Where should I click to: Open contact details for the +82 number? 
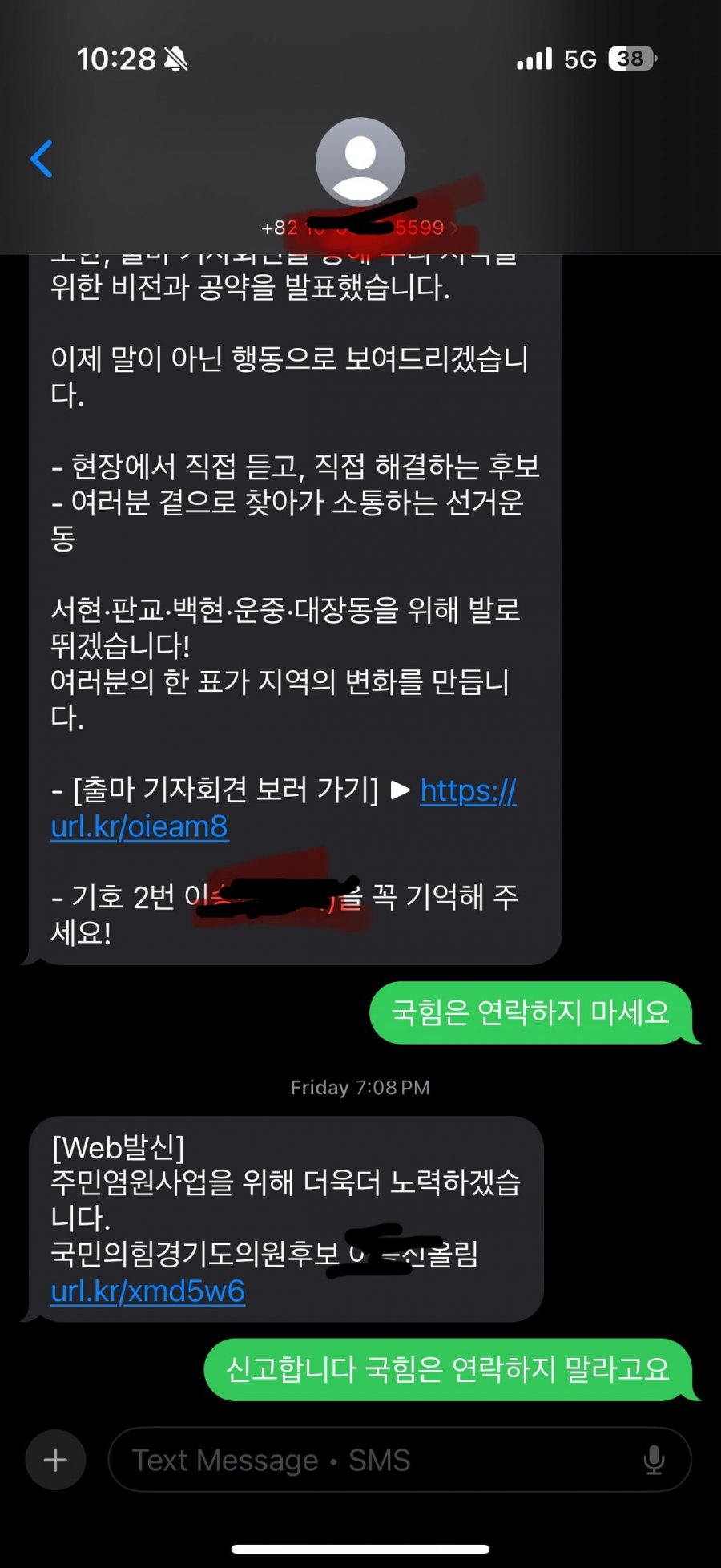(x=360, y=163)
